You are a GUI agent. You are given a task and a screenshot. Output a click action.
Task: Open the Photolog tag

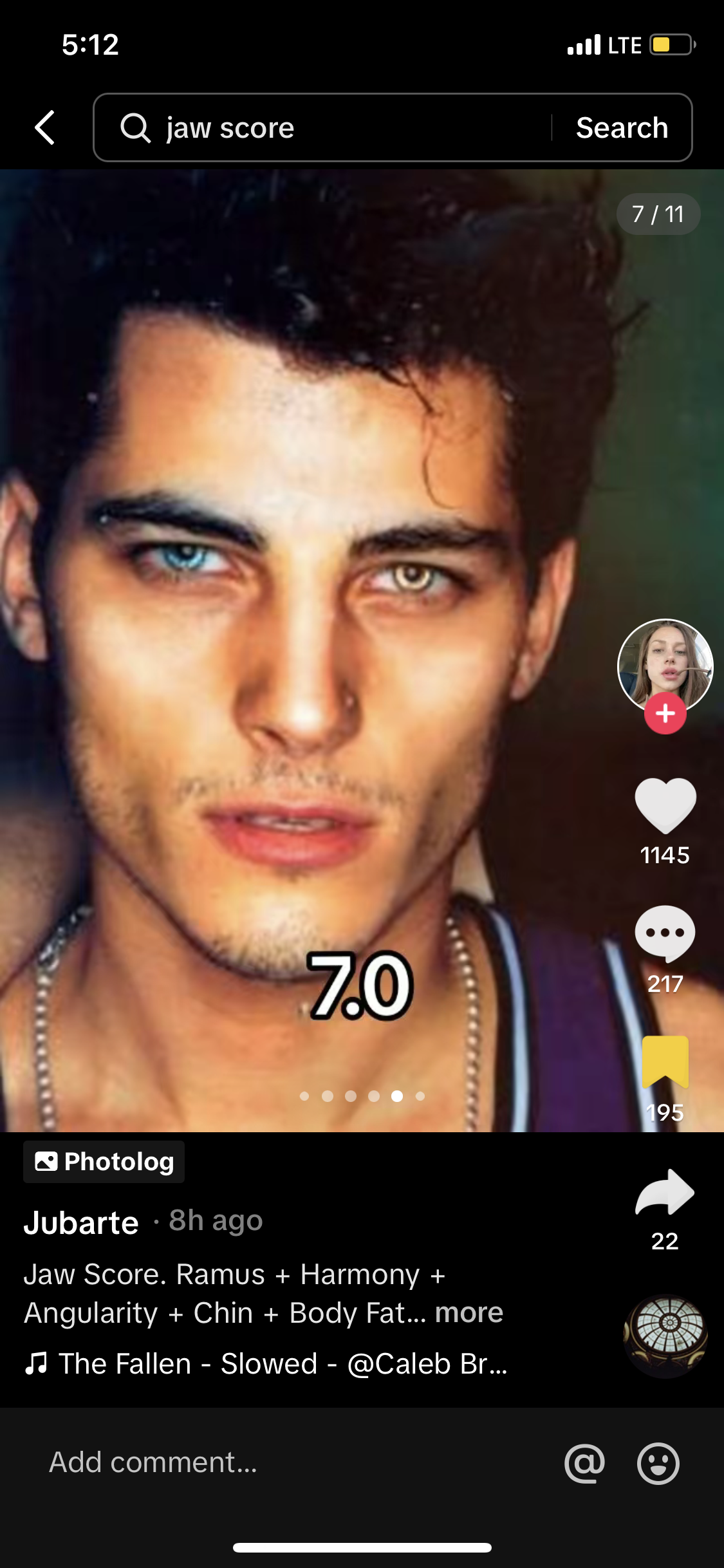pos(104,1162)
